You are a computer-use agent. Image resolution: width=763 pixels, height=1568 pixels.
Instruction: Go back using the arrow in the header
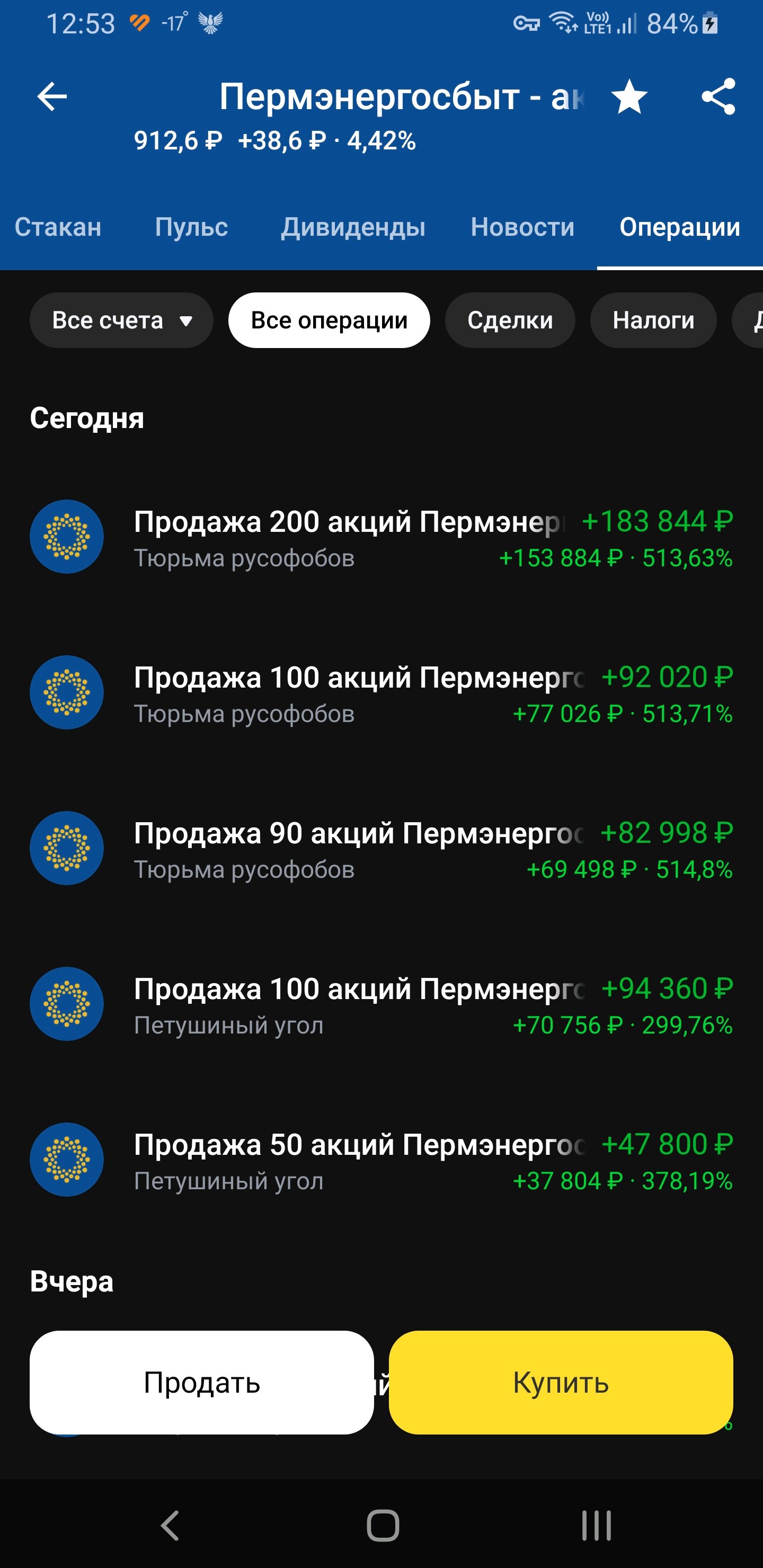pos(52,97)
